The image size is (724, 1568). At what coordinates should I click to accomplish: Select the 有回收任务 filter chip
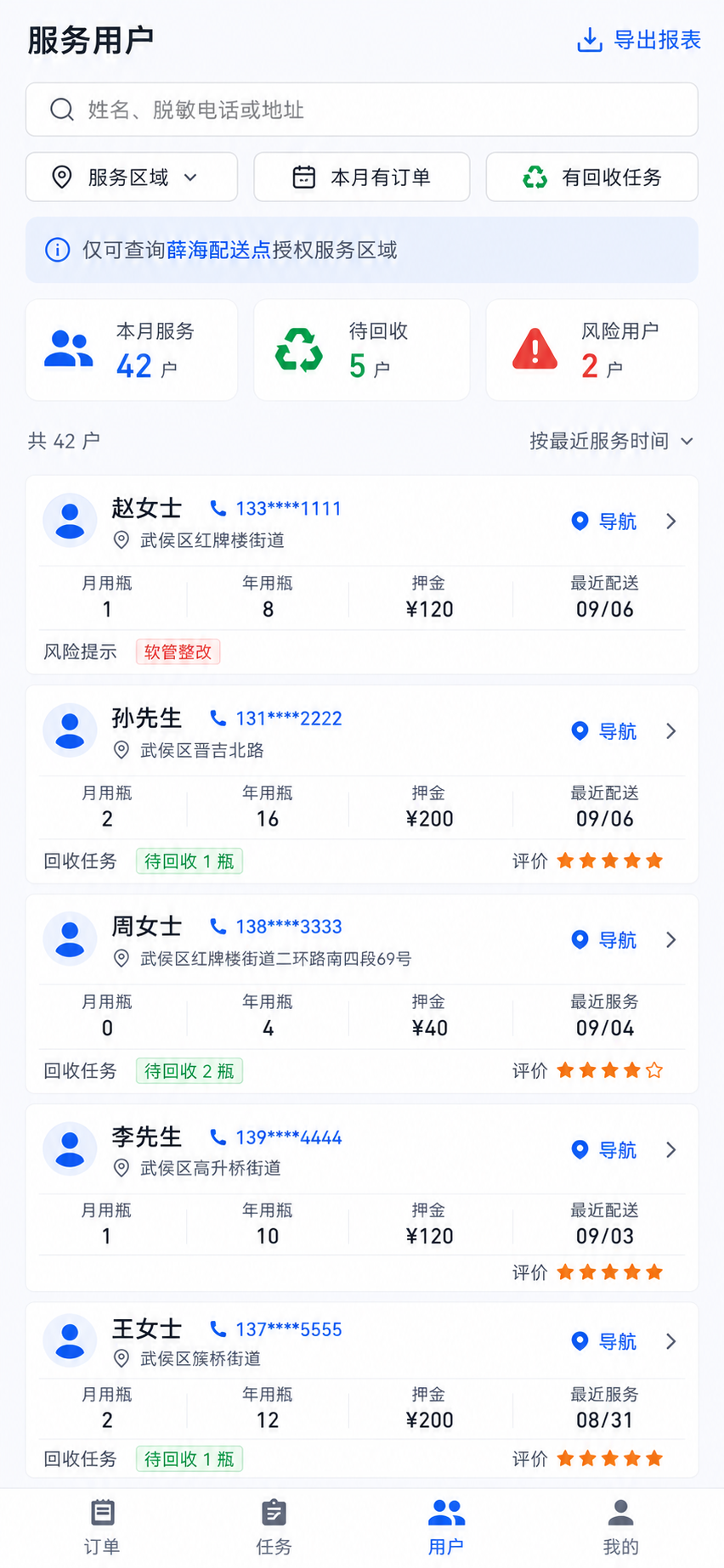[x=592, y=177]
